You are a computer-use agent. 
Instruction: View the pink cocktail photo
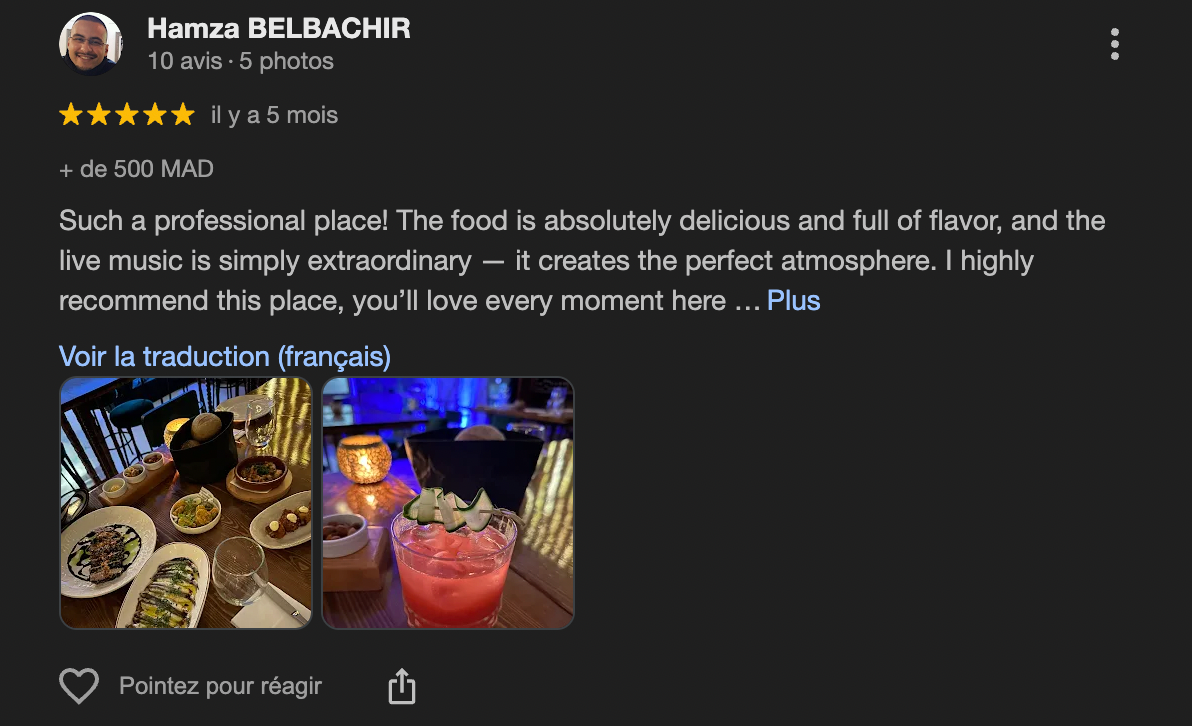tap(448, 503)
